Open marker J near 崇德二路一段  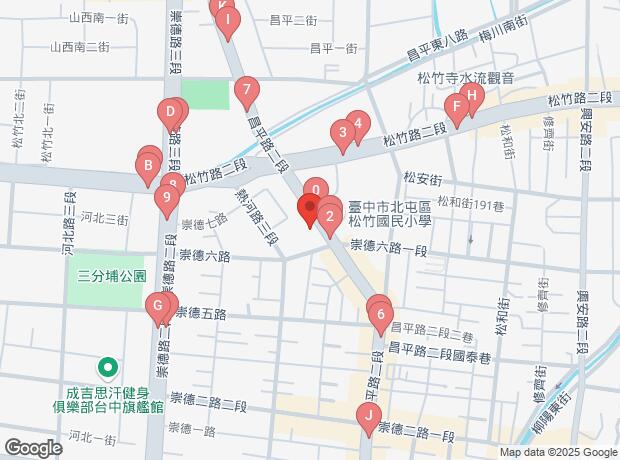click(369, 415)
